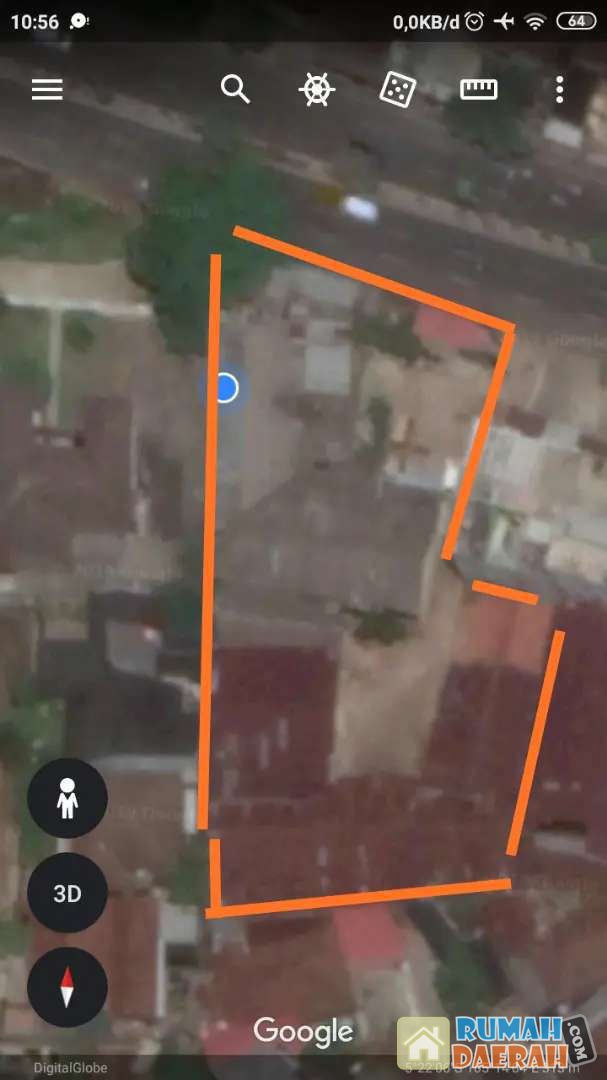Tap the dice for a random location

(397, 90)
